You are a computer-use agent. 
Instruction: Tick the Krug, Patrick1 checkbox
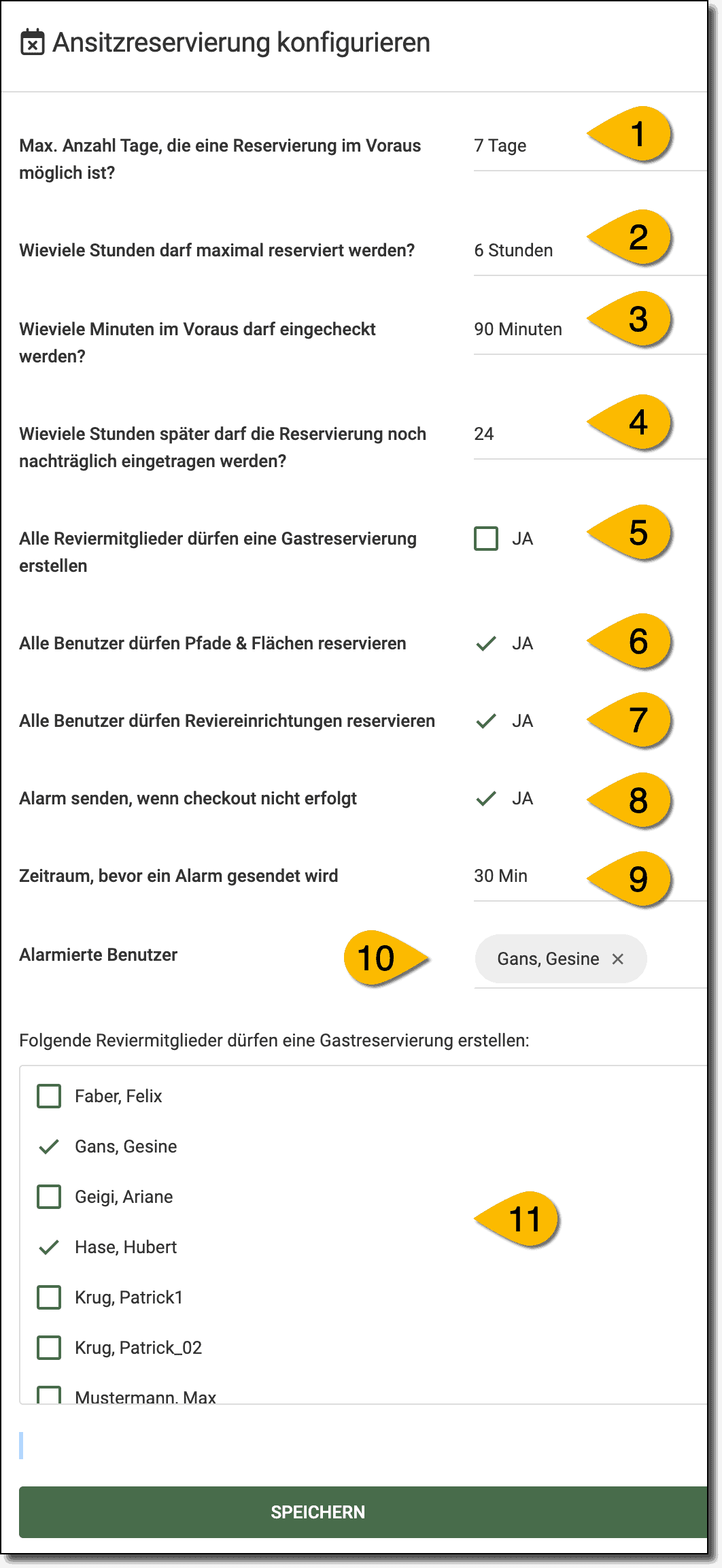[49, 1298]
